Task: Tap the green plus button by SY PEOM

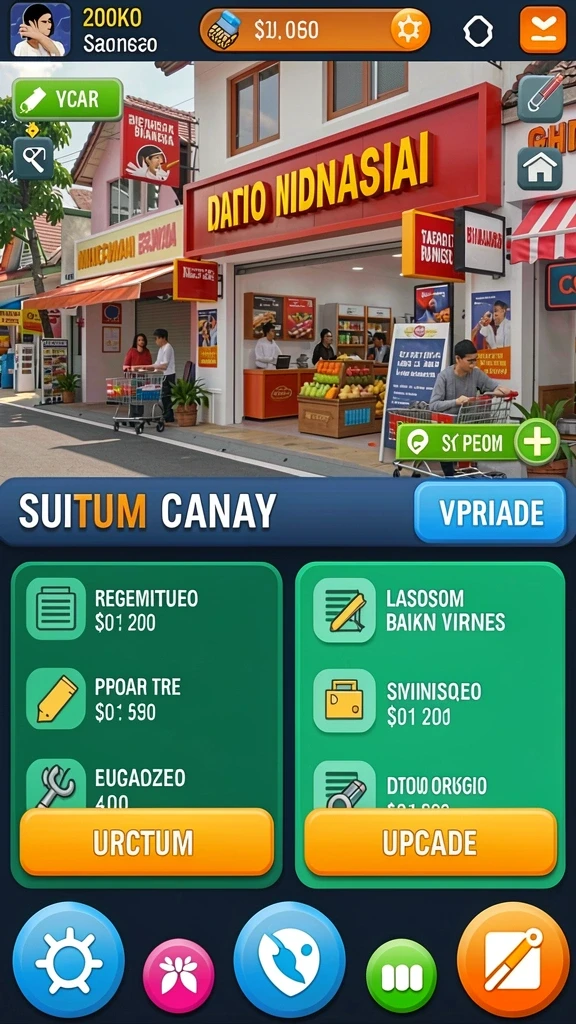Action: point(537,442)
